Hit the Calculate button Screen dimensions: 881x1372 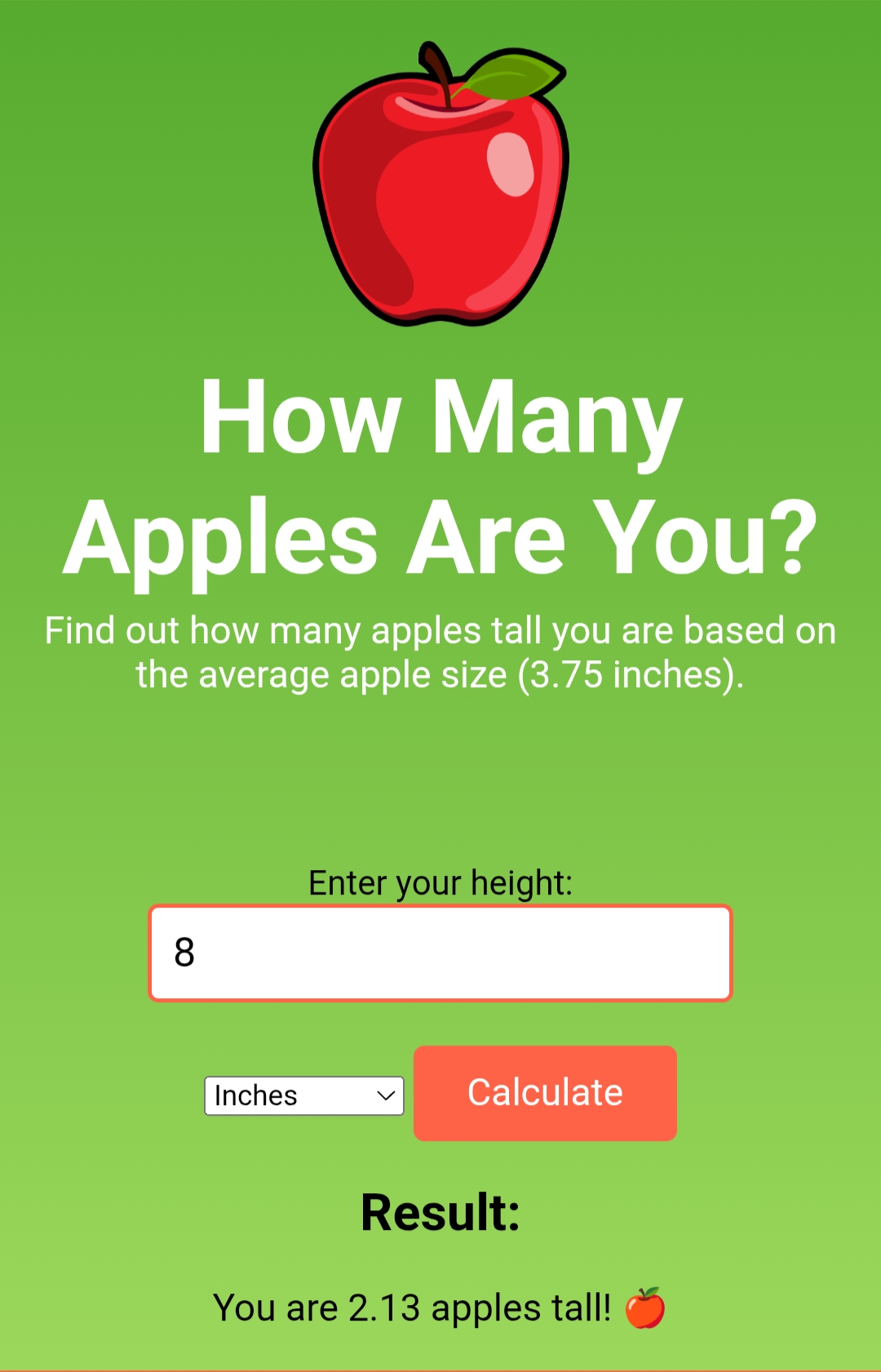coord(545,1093)
